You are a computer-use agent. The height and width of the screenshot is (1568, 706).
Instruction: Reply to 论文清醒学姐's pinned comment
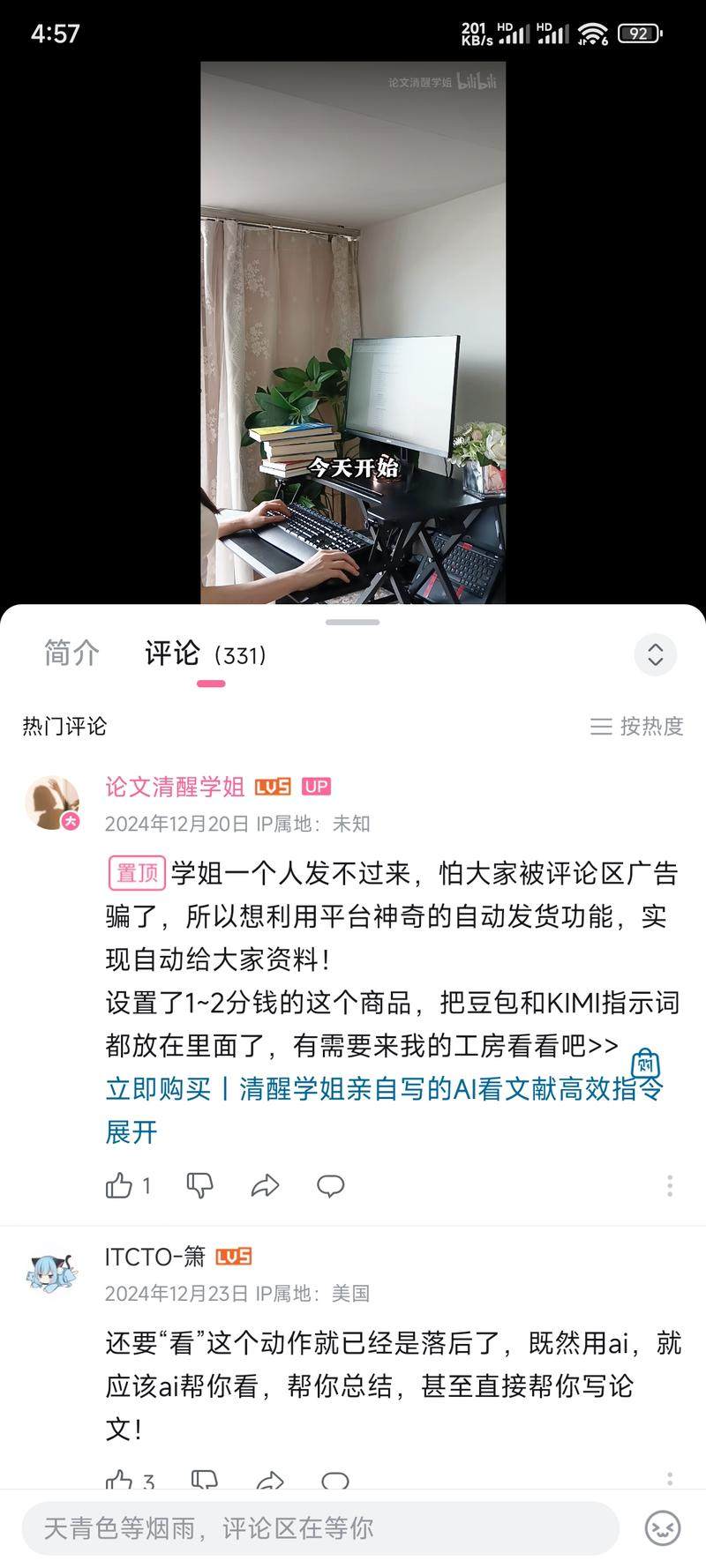(x=330, y=1186)
